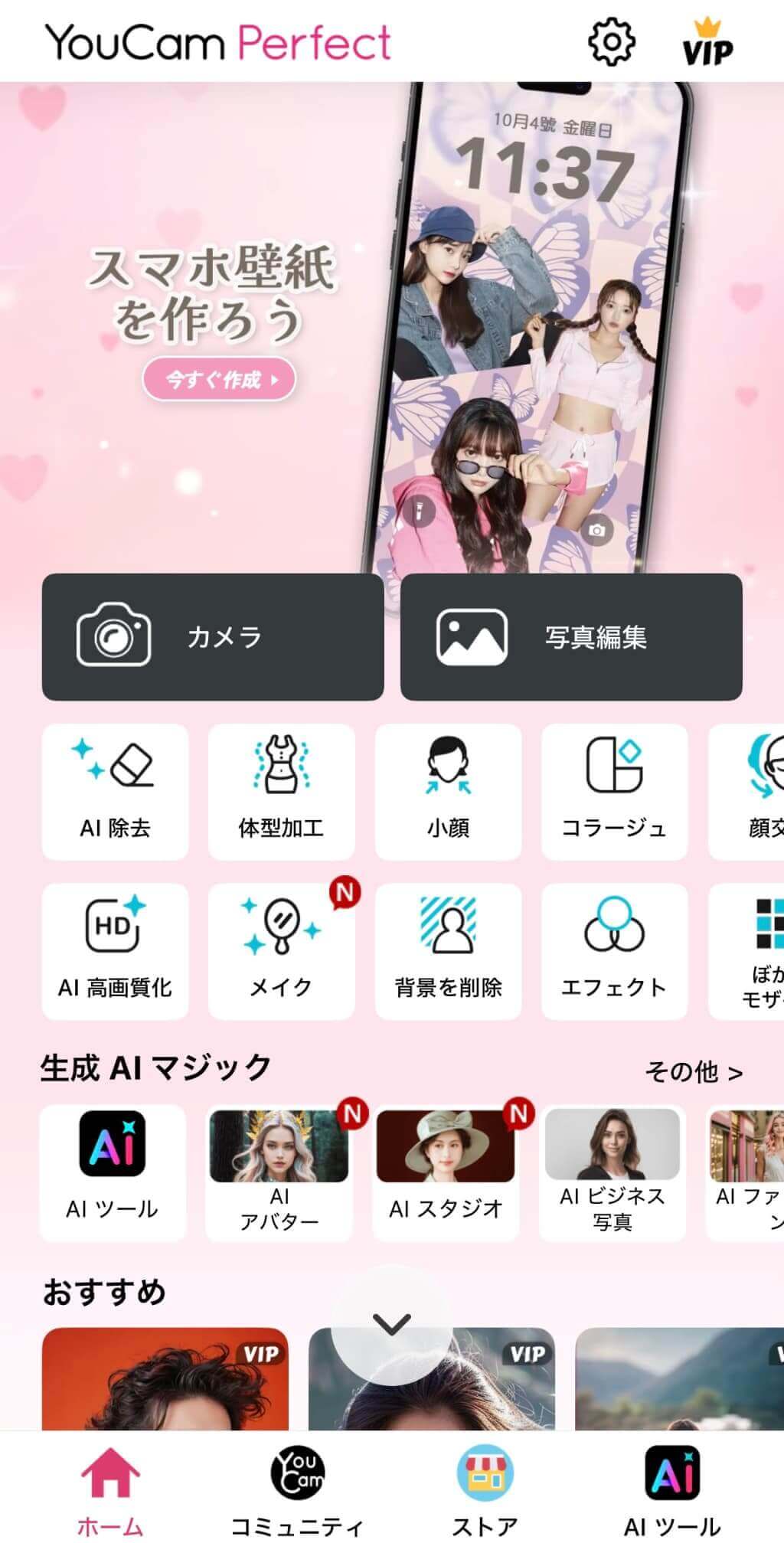Open the AI アバター card
This screenshot has width=784, height=1543.
pos(279,1172)
